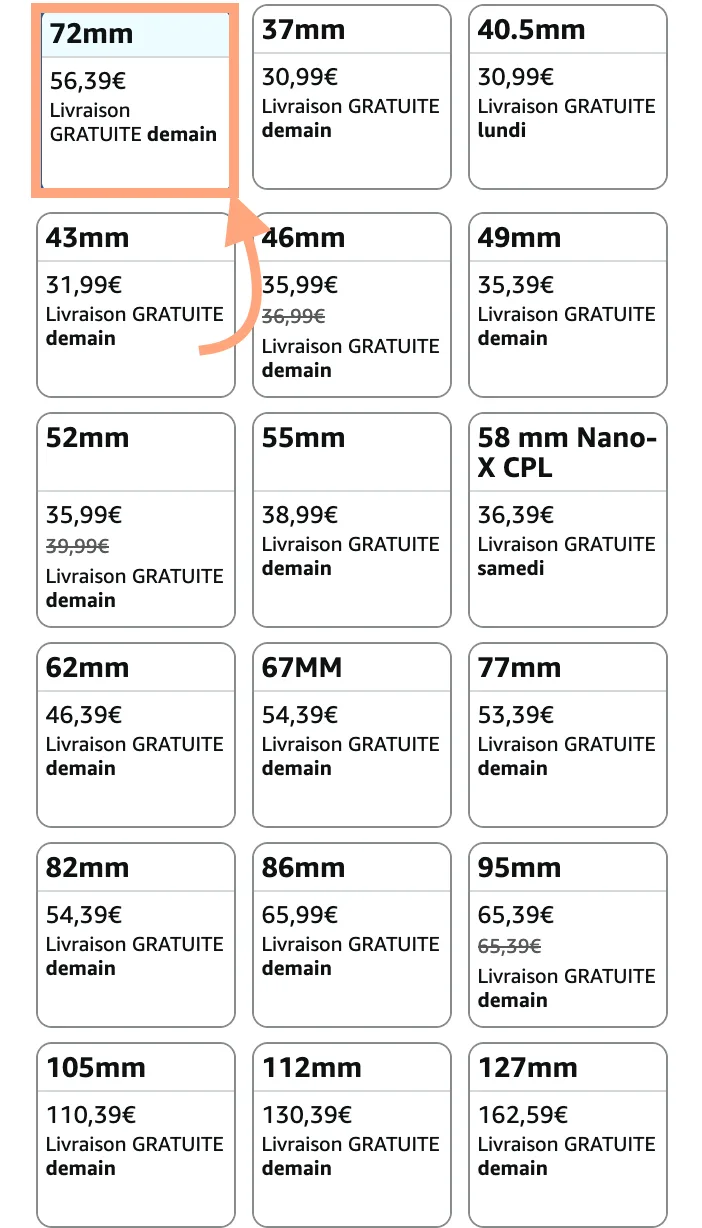
Task: Choose the 82mm size option
Action: tap(136, 935)
